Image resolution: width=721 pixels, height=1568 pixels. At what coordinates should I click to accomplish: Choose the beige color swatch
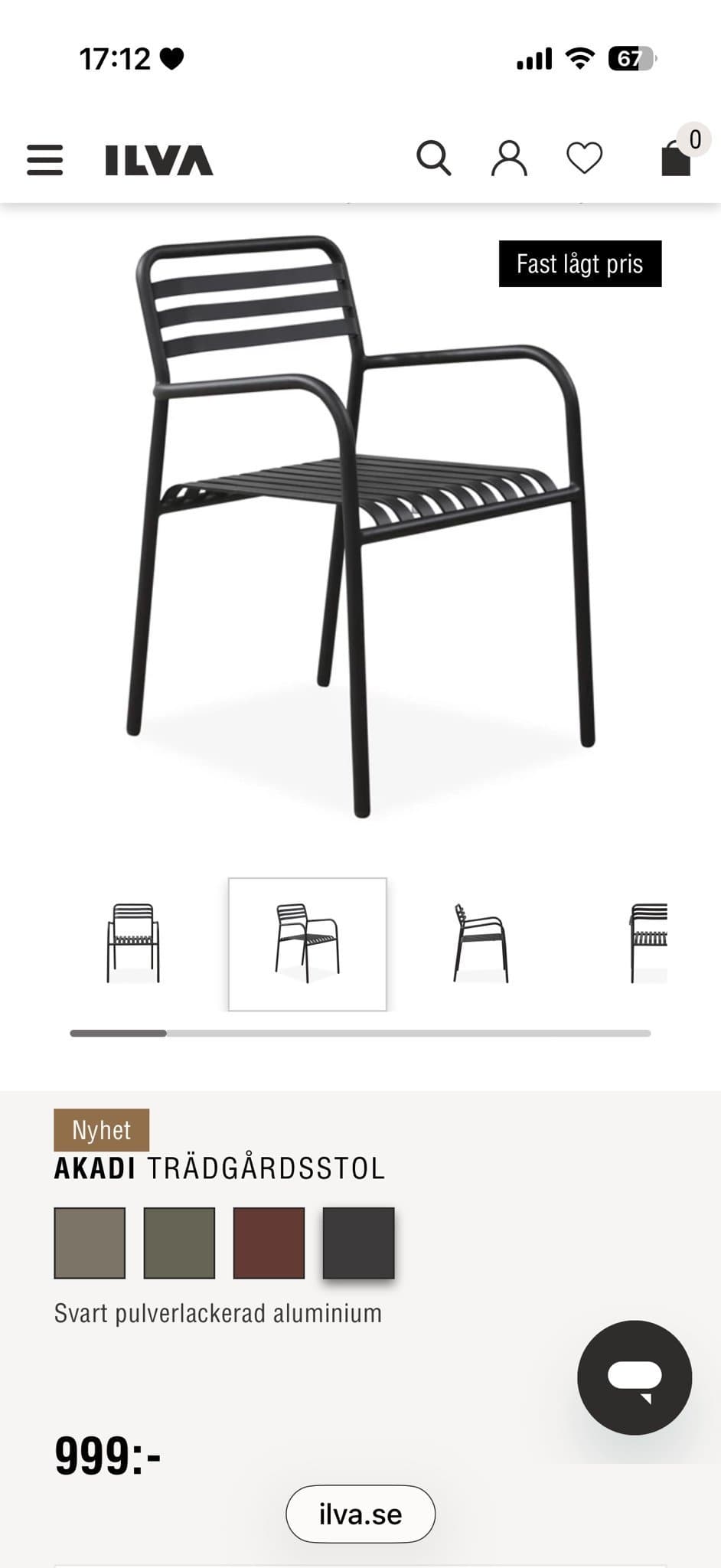click(90, 1243)
